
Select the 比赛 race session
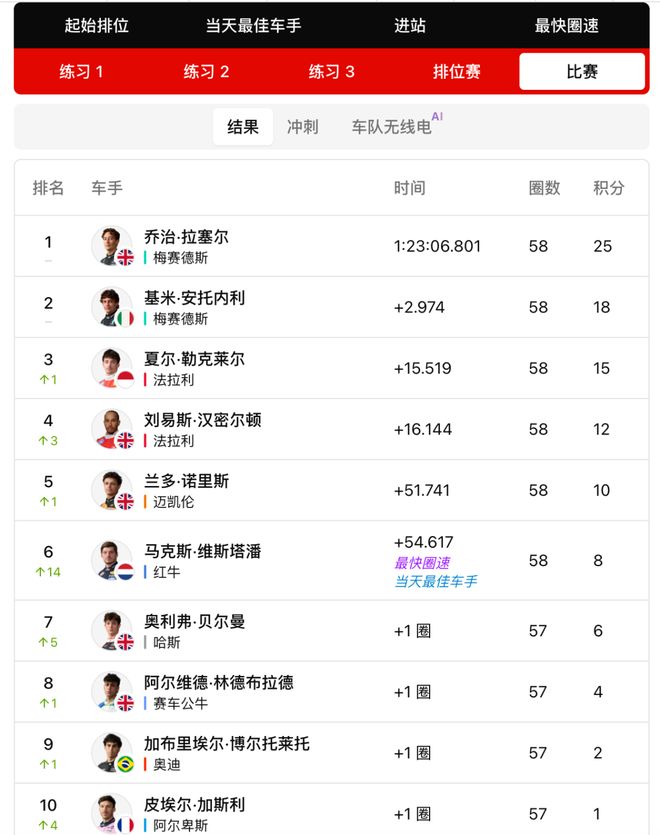pos(581,72)
